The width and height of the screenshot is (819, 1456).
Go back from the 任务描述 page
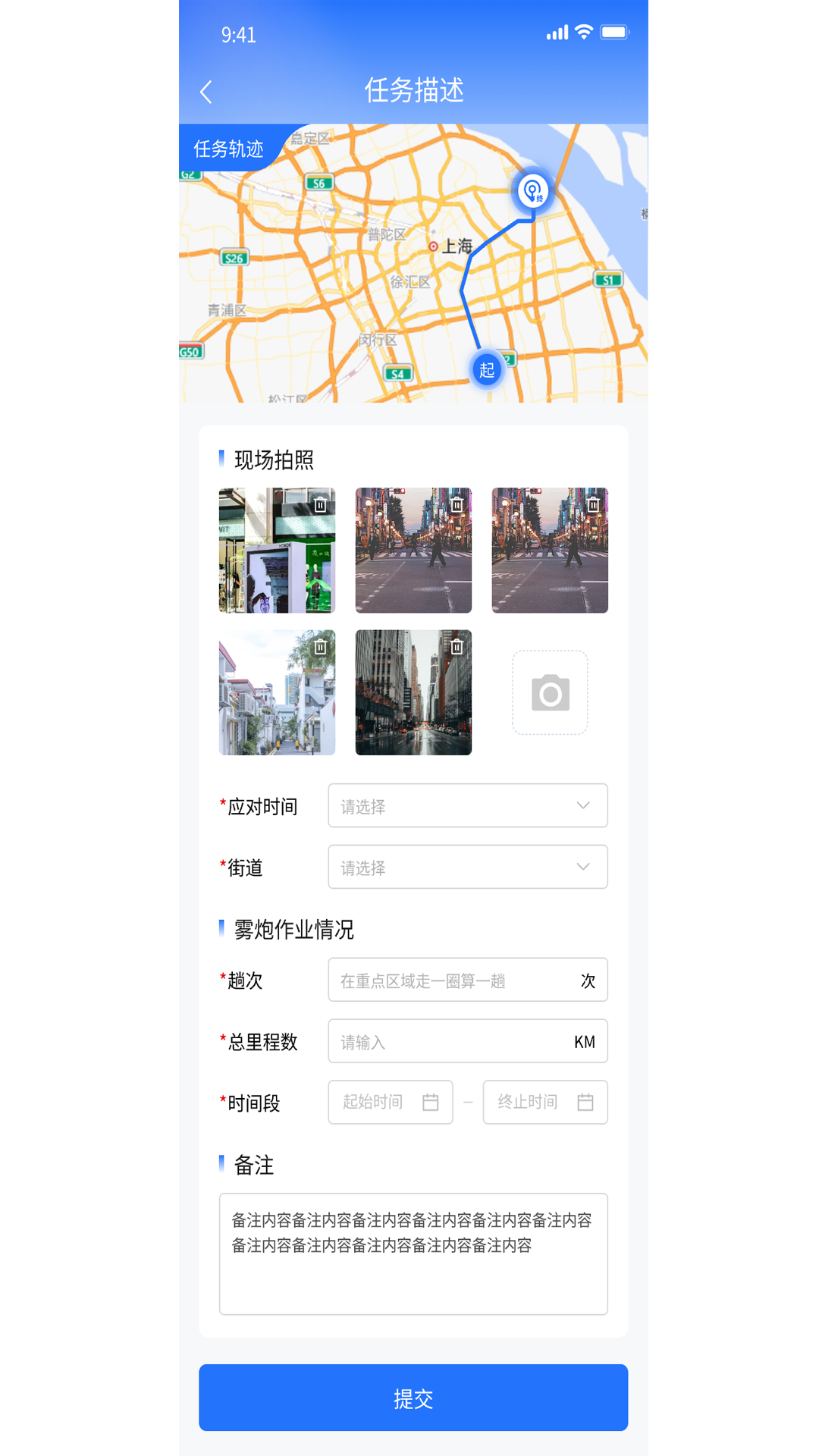(206, 92)
